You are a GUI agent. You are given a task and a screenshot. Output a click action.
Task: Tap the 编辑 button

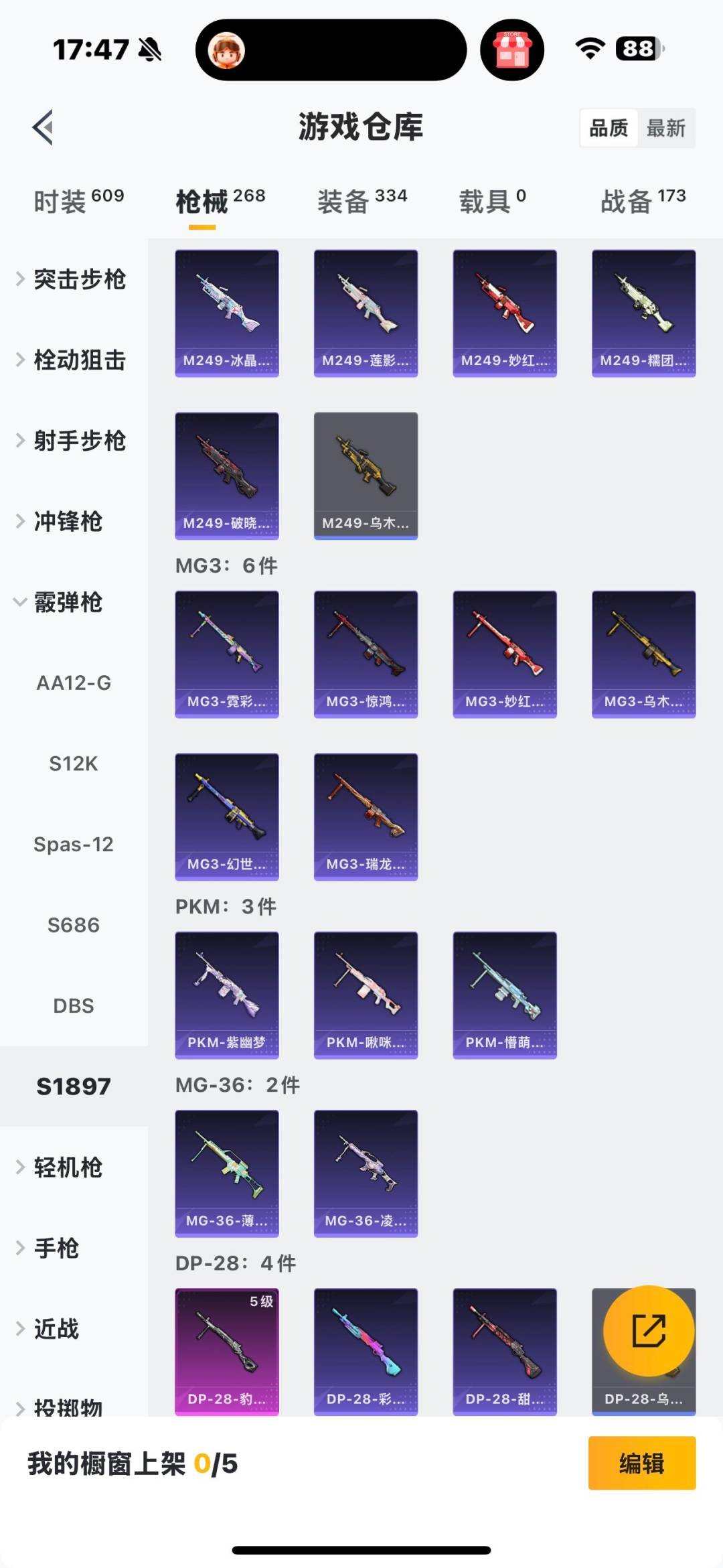[x=641, y=1464]
